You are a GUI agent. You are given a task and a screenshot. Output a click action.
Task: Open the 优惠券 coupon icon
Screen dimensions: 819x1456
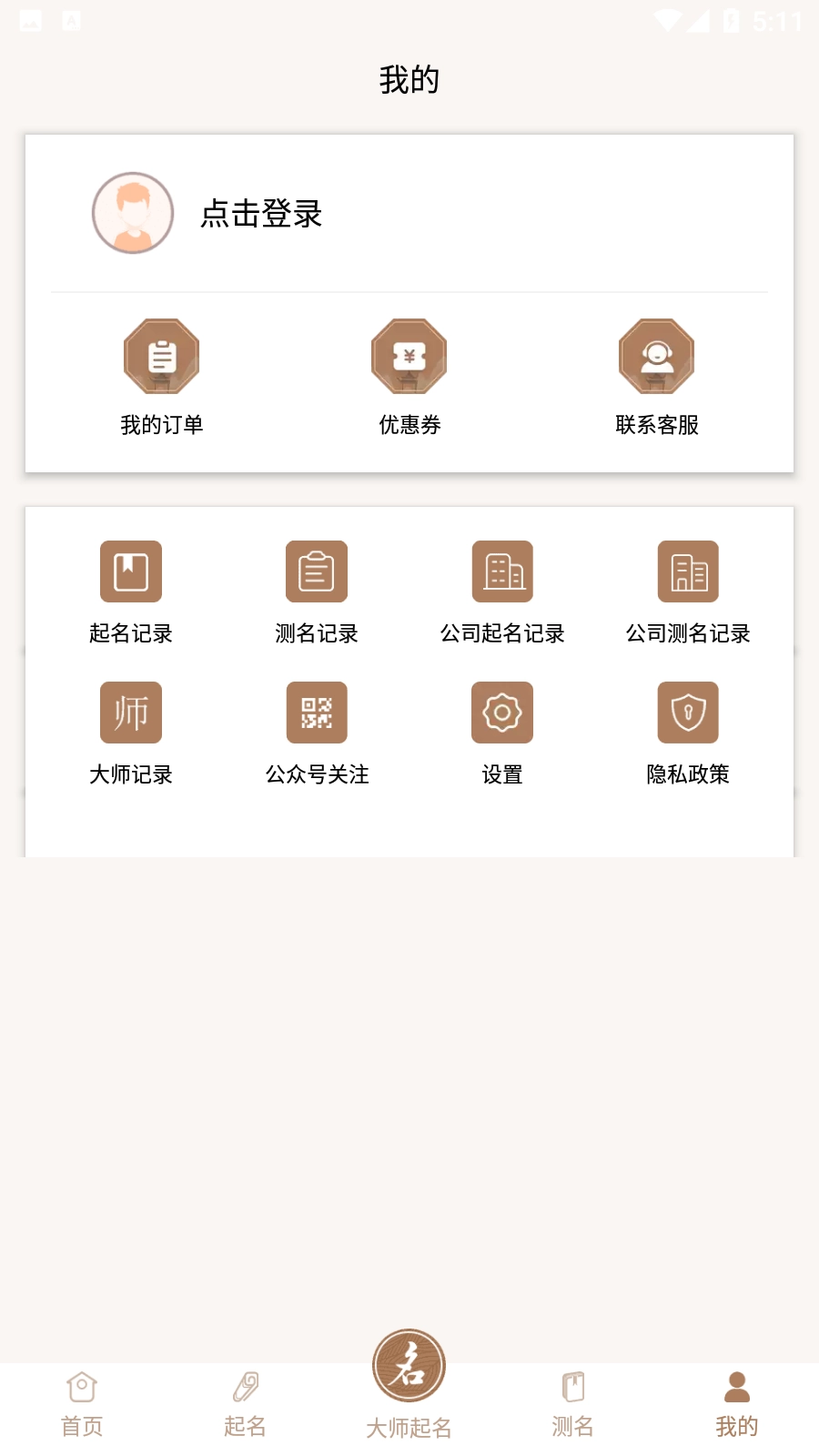pyautogui.click(x=409, y=357)
